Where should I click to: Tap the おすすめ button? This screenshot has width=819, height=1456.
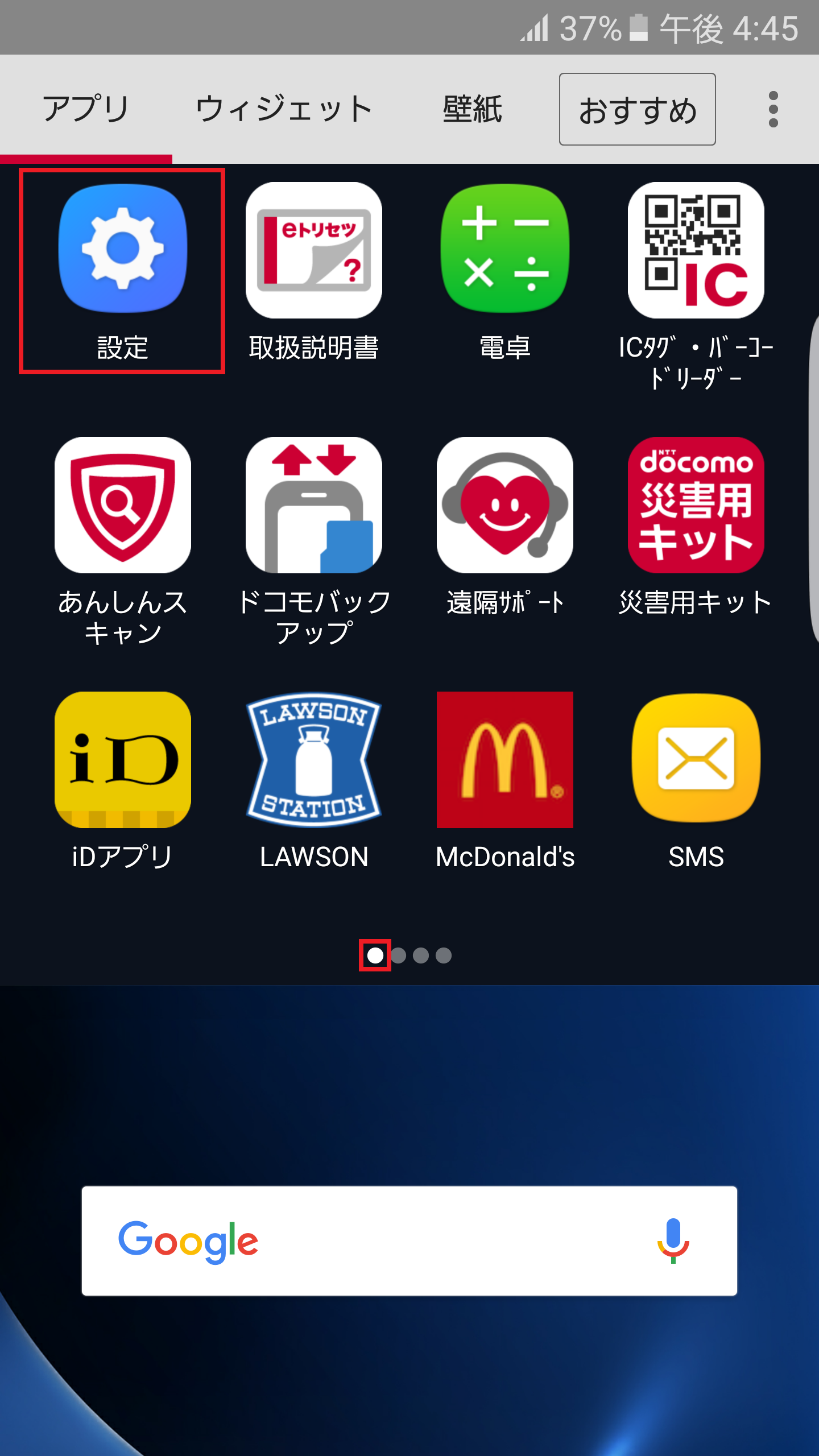point(637,109)
